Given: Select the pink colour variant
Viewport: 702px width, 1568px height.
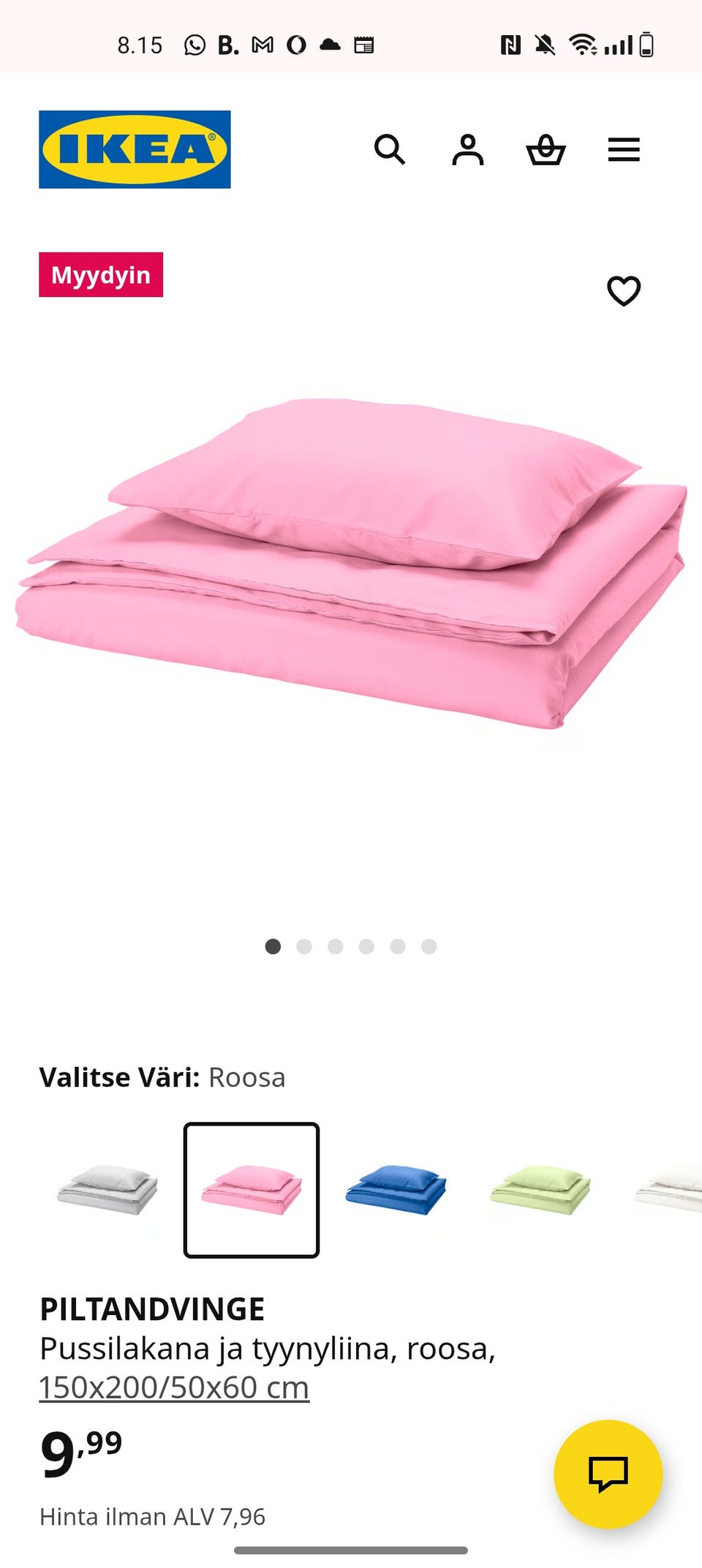Looking at the screenshot, I should pyautogui.click(x=251, y=1190).
